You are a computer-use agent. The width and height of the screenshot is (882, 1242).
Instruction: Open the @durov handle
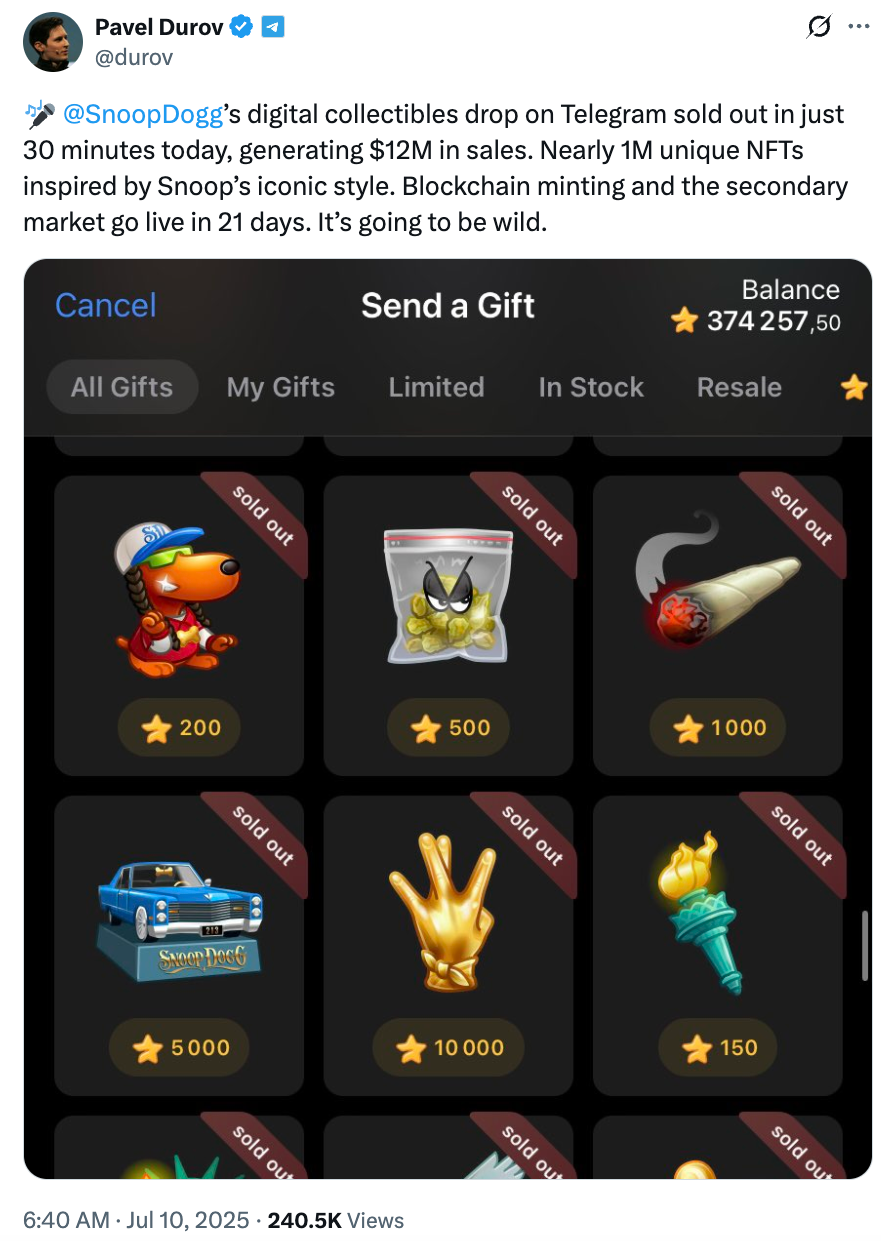(x=134, y=58)
